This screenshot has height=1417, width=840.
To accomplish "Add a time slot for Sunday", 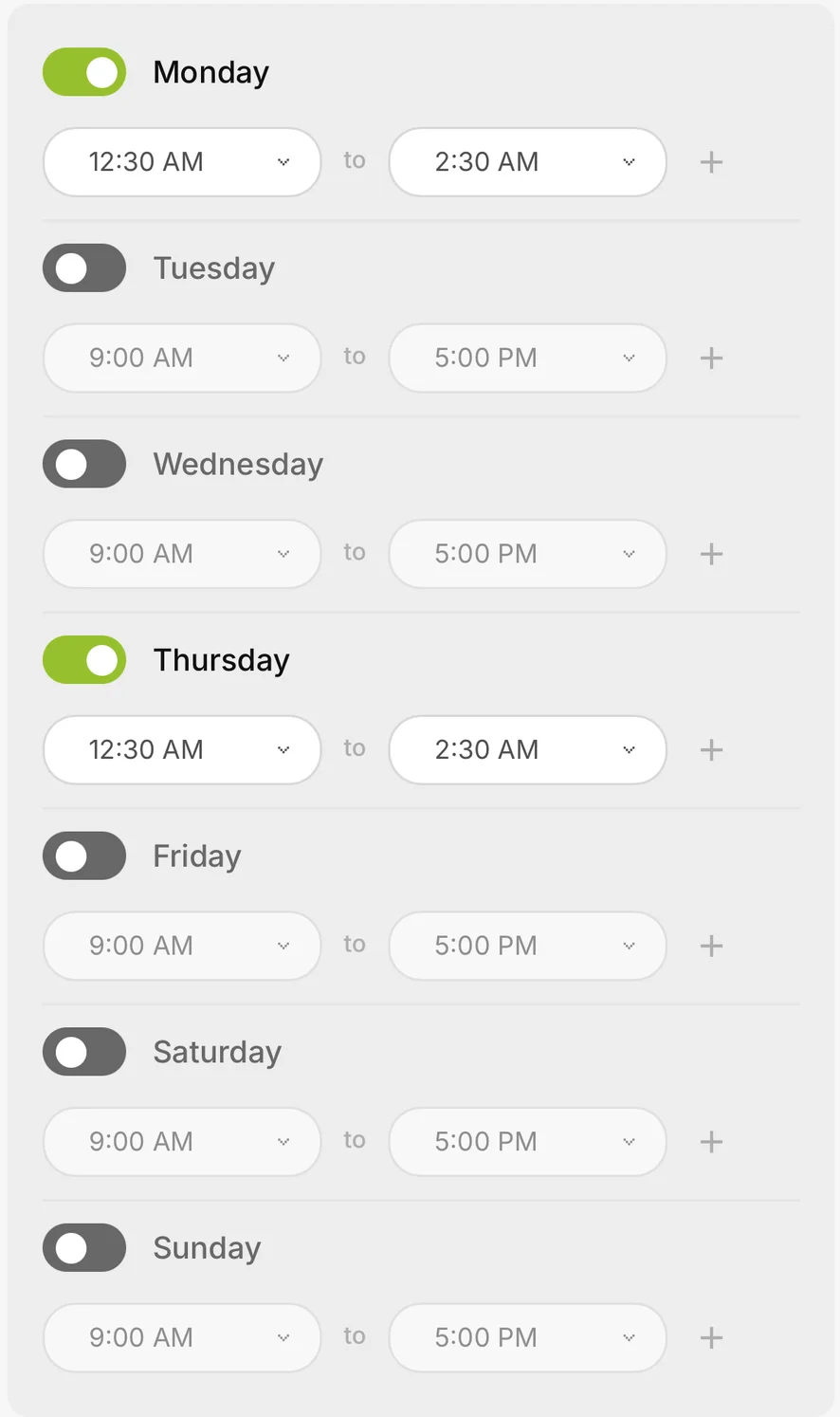I will 711,1338.
